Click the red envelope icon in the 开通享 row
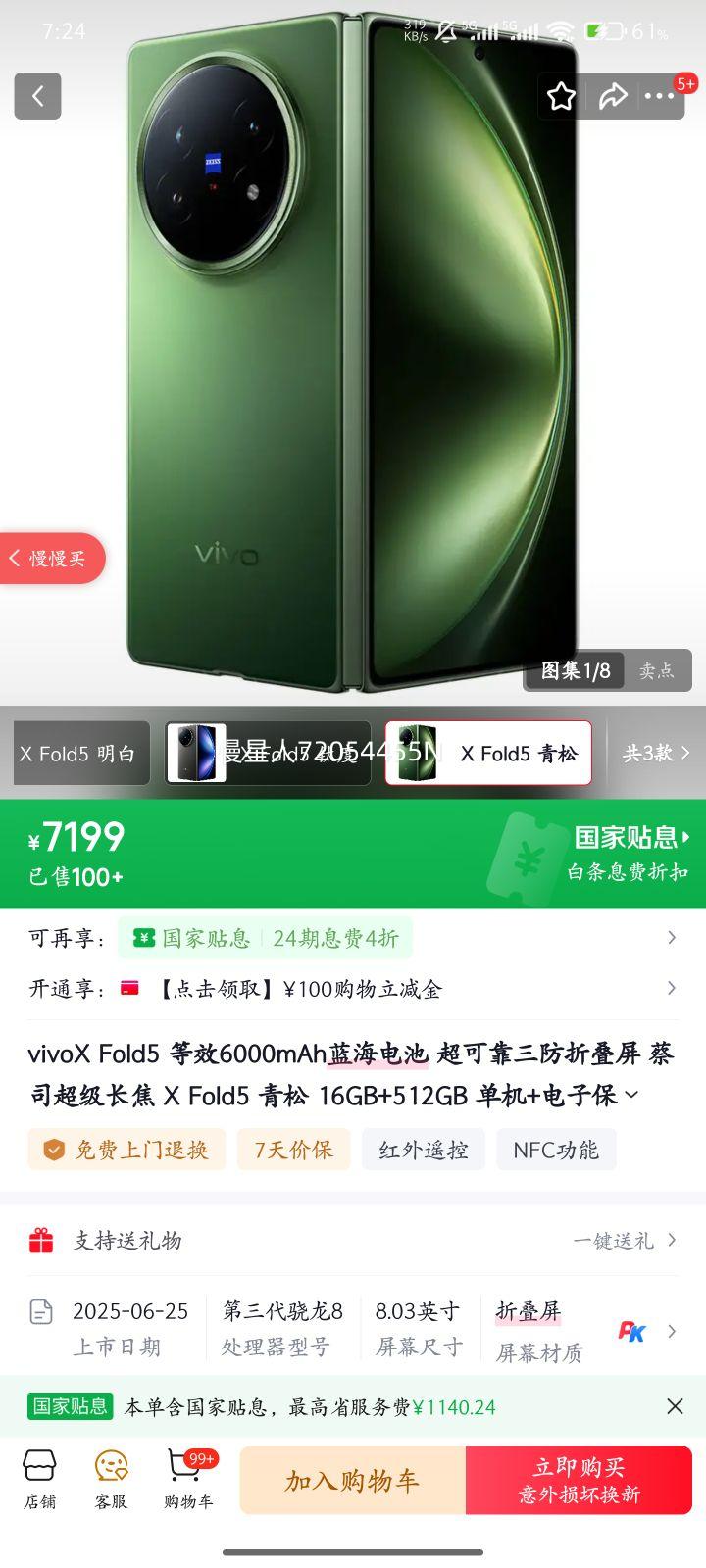This screenshot has width=706, height=1568. [127, 989]
